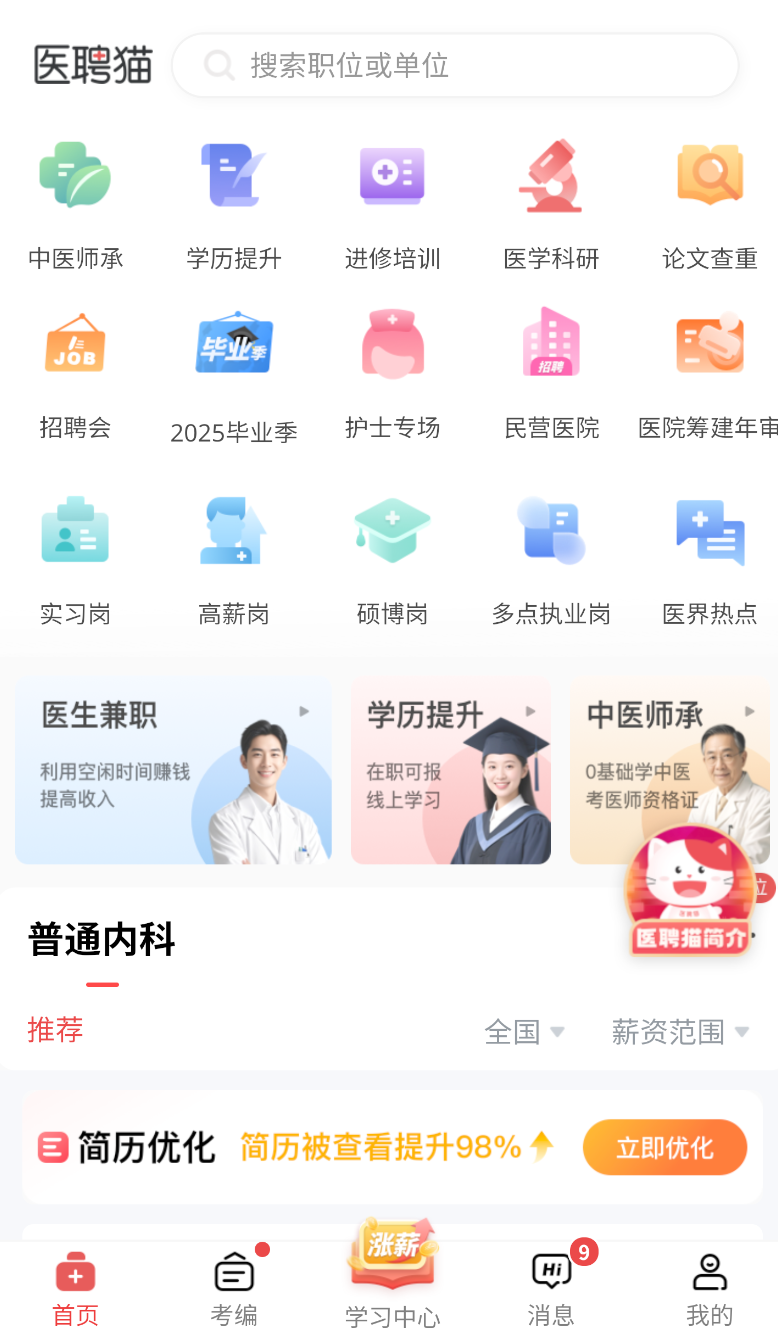Select the 高薪岗 high-salary jobs icon
The width and height of the screenshot is (778, 1336).
(x=233, y=553)
